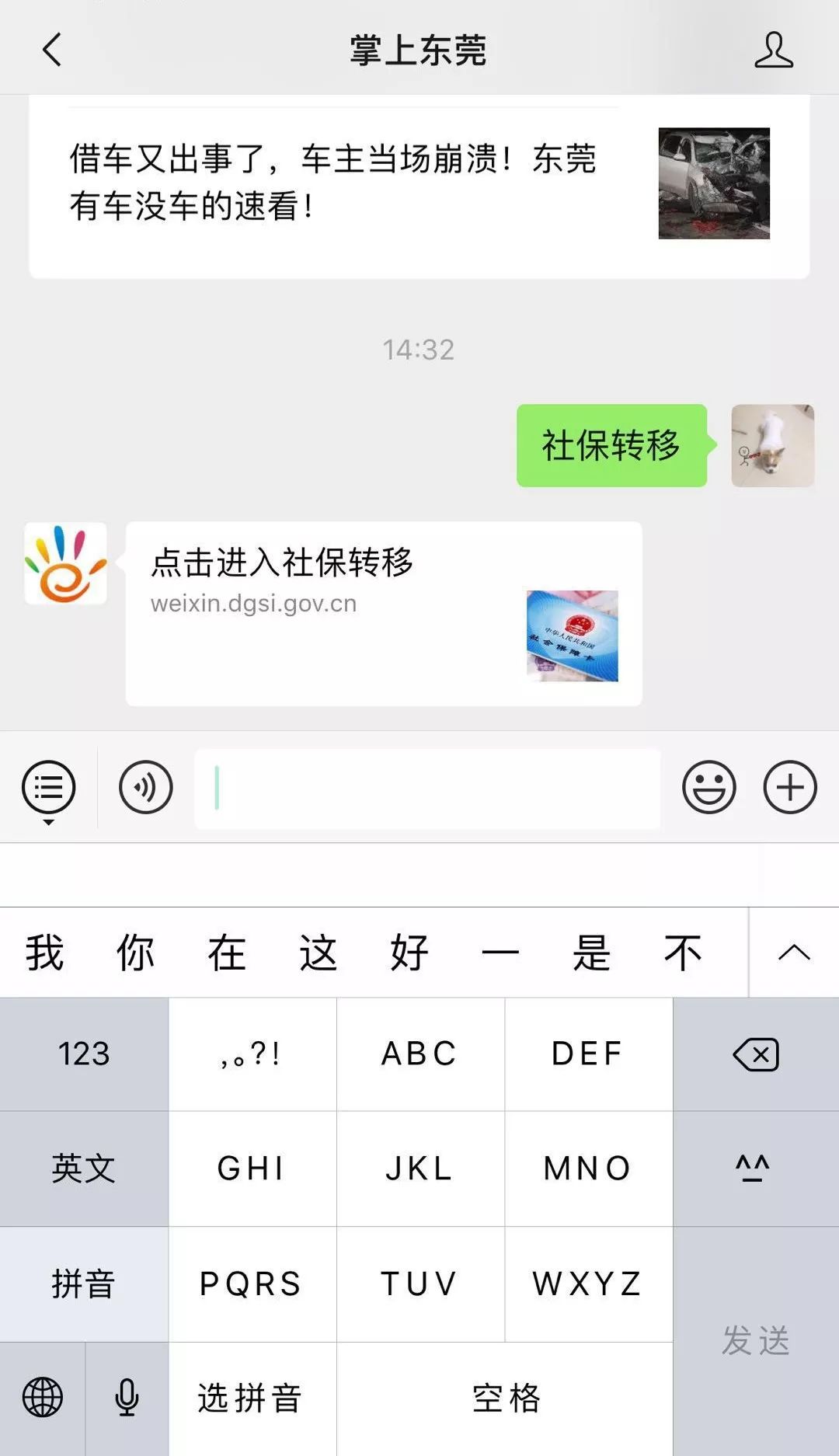Open the plus attachments panel
This screenshot has height=1456, width=839.
pyautogui.click(x=789, y=788)
